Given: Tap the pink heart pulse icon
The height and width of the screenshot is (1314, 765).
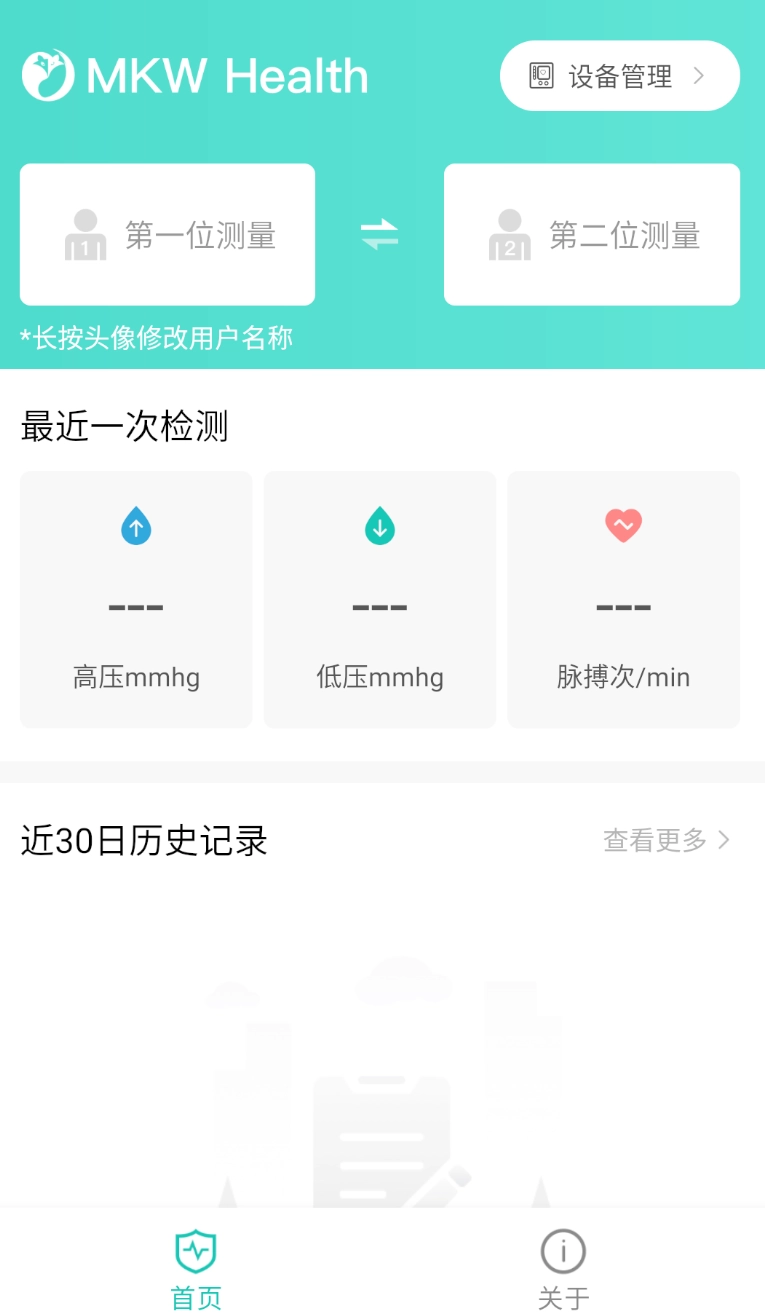Looking at the screenshot, I should (623, 524).
